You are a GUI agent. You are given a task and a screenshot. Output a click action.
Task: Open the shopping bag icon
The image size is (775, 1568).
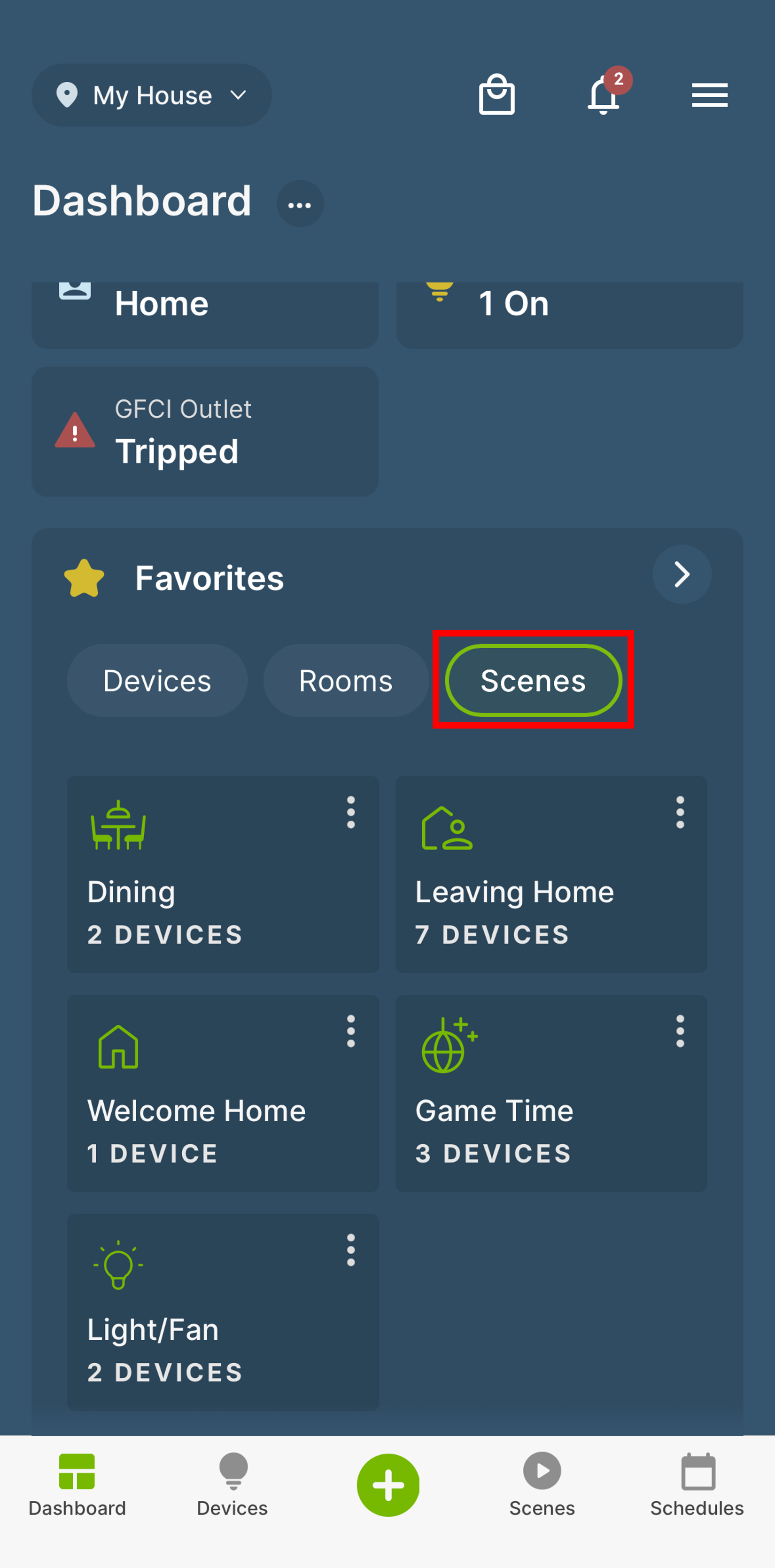pyautogui.click(x=497, y=94)
